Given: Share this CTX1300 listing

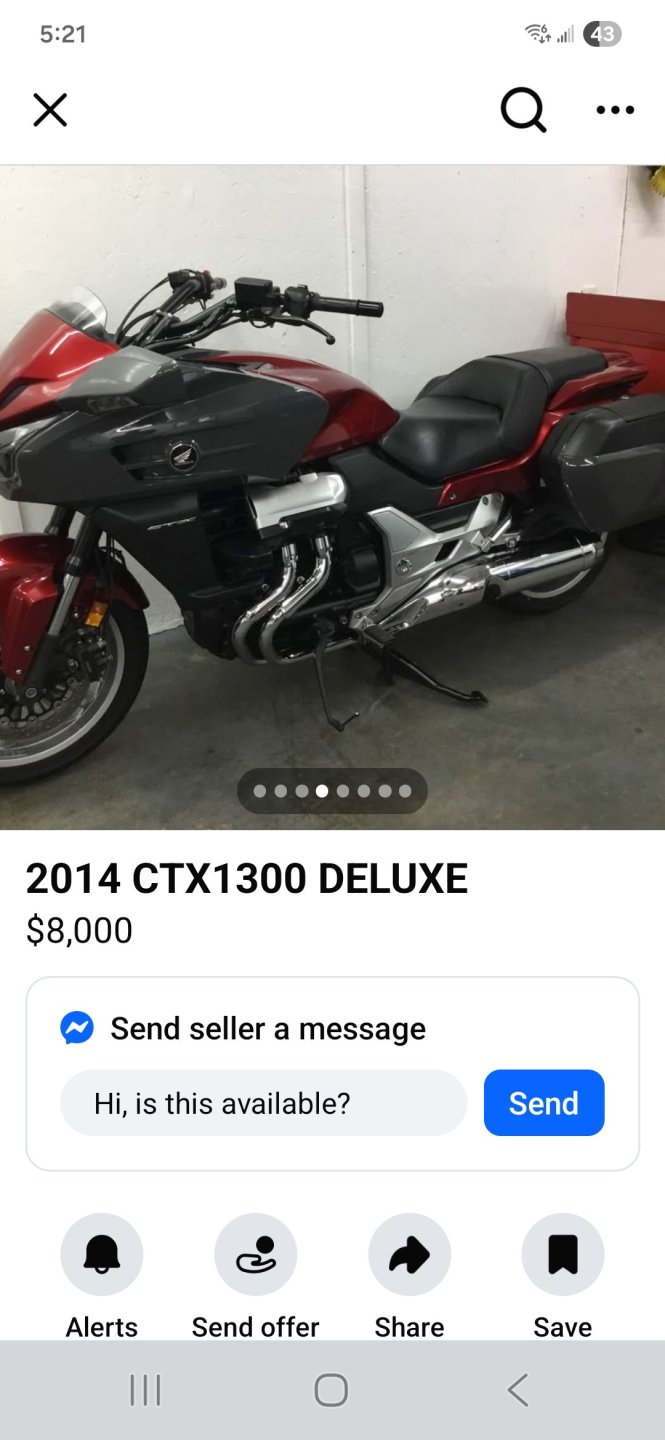Looking at the screenshot, I should click(410, 1255).
